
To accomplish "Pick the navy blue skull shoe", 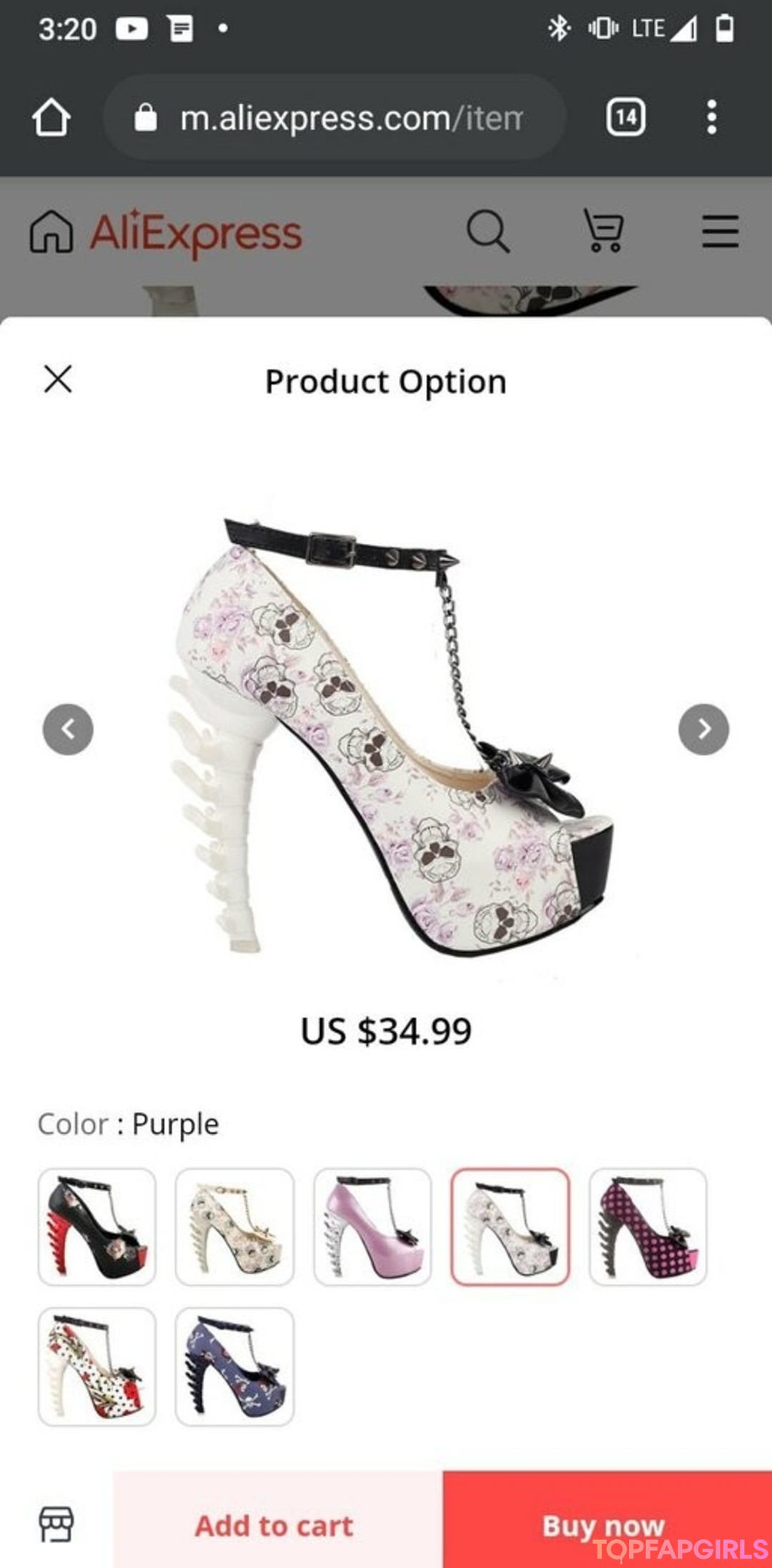I will click(234, 1366).
